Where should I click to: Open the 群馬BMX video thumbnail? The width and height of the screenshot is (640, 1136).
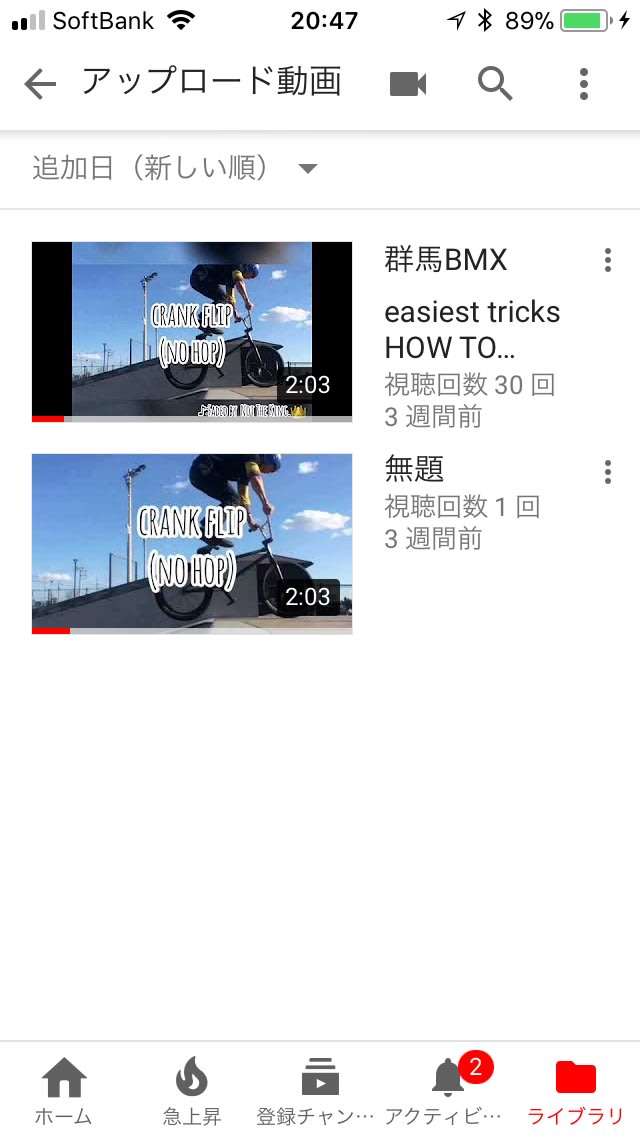(192, 332)
